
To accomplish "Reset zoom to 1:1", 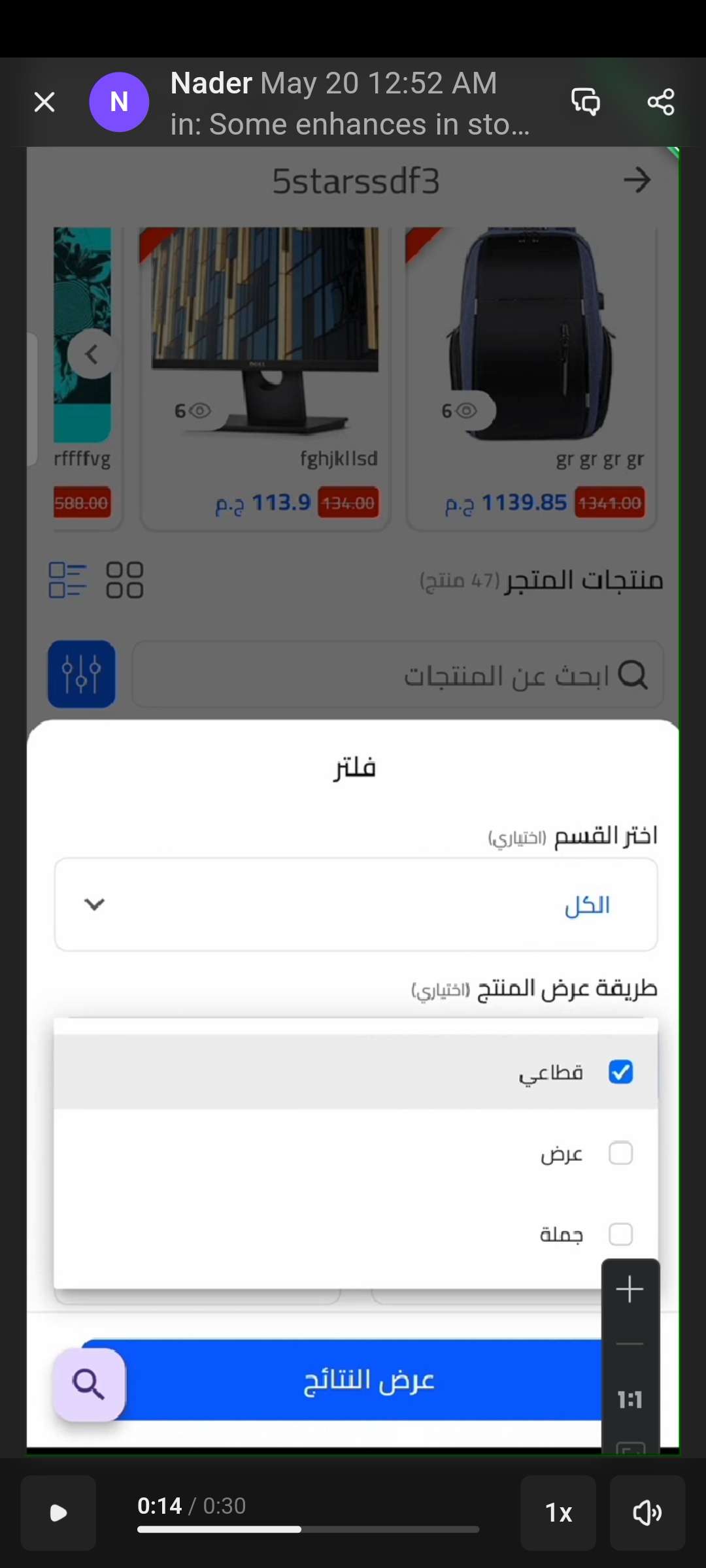I will coord(630,1399).
